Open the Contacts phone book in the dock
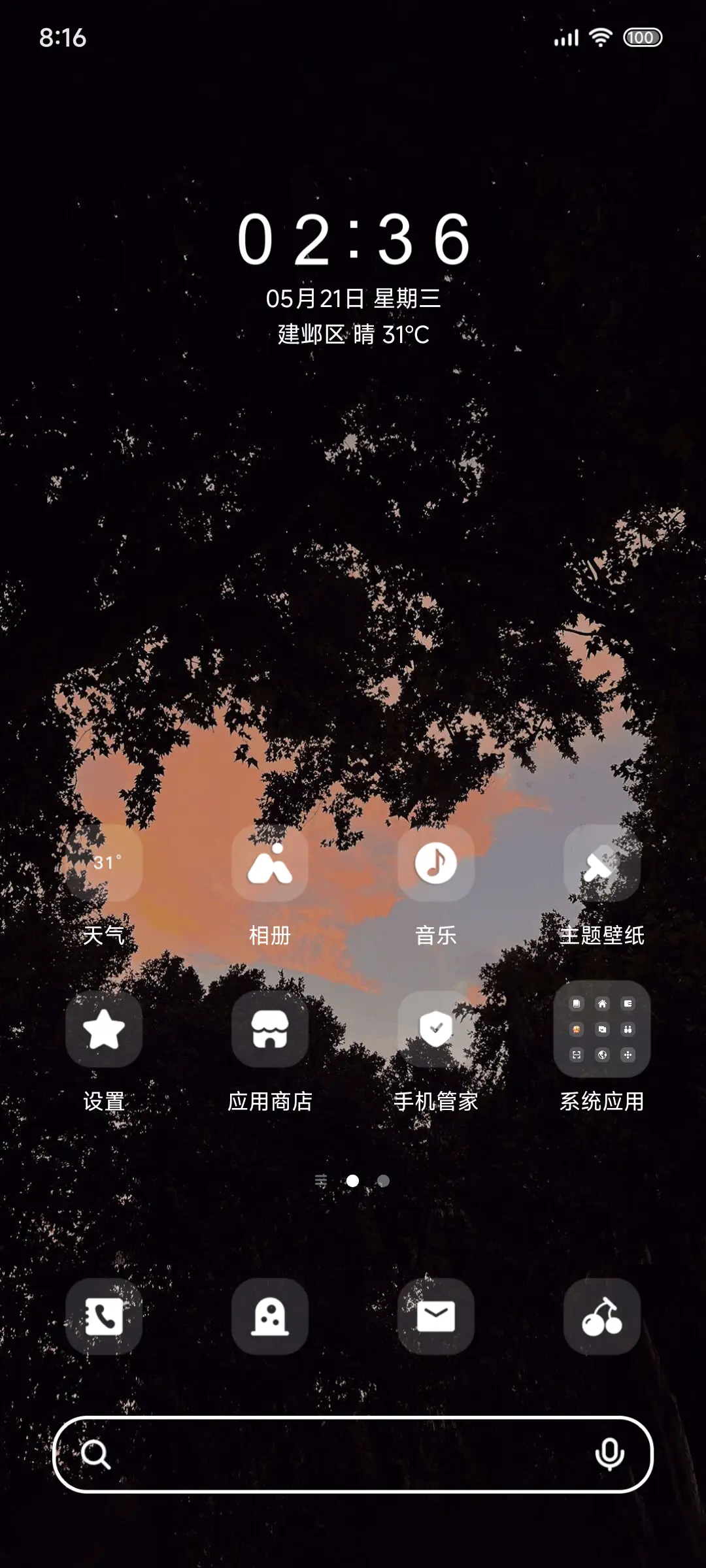 pyautogui.click(x=105, y=1316)
